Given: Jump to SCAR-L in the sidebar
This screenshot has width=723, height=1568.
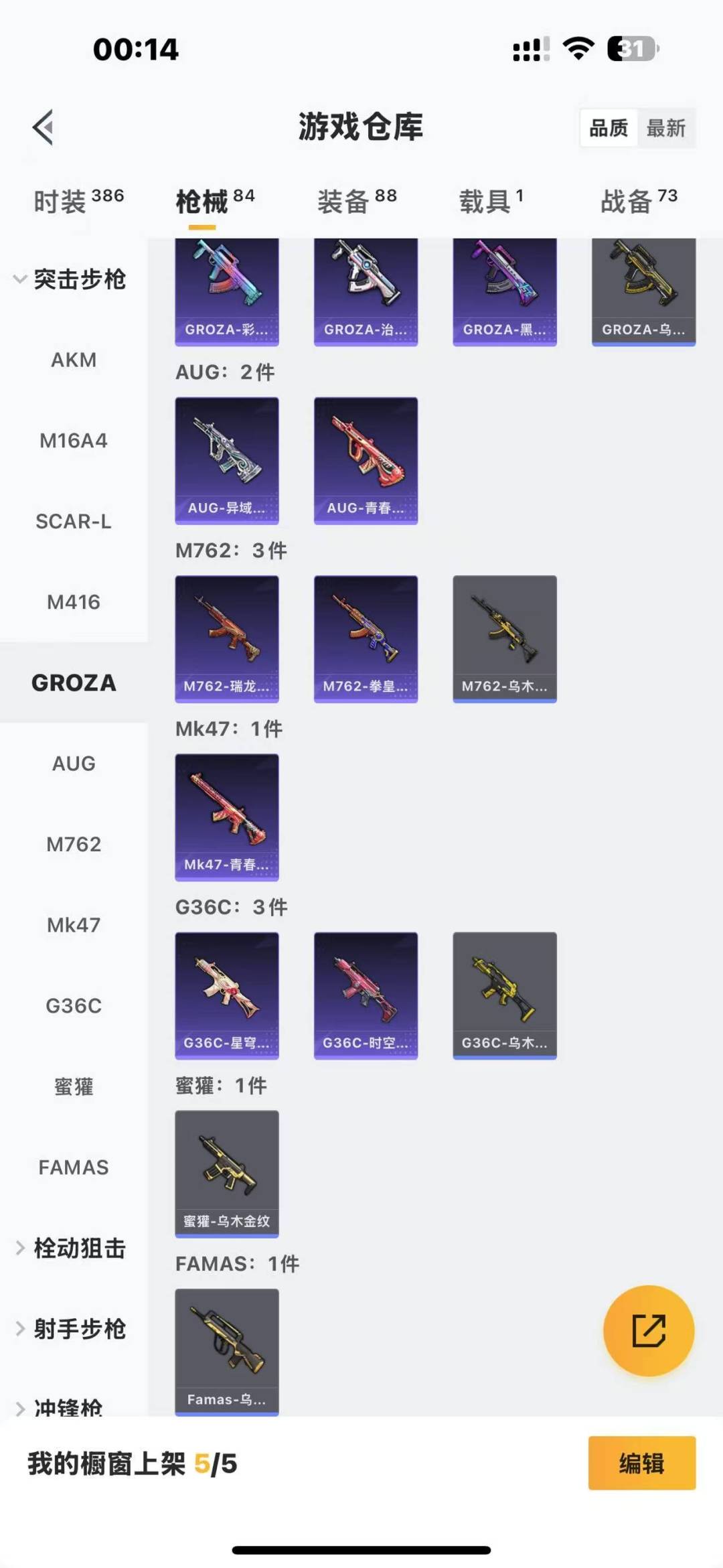Looking at the screenshot, I should (x=74, y=521).
